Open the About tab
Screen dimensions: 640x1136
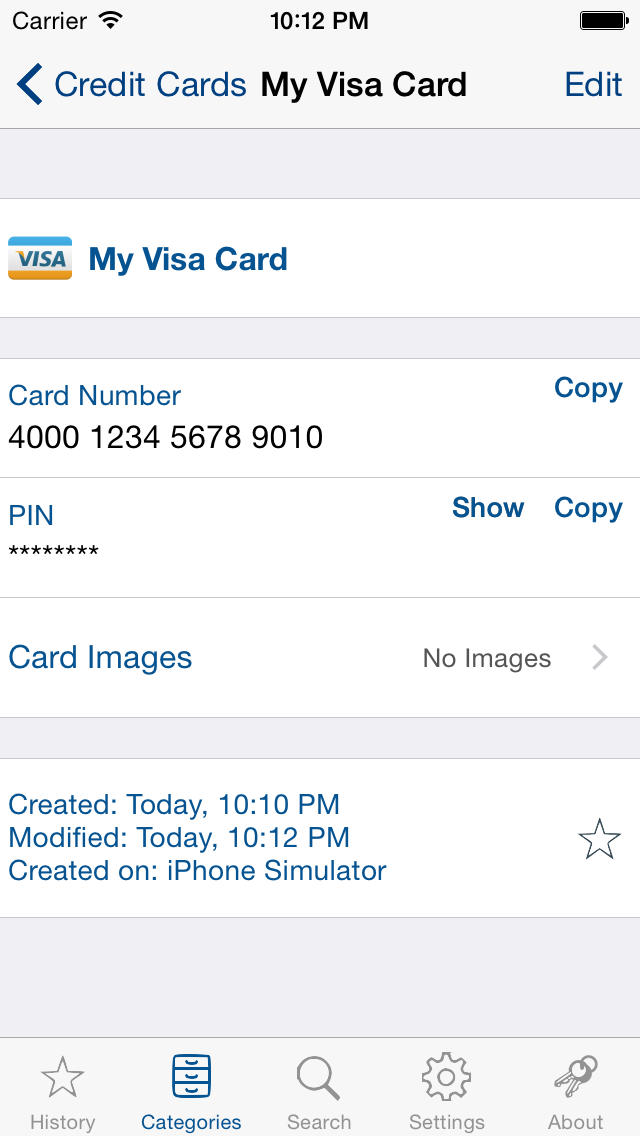pos(575,1092)
